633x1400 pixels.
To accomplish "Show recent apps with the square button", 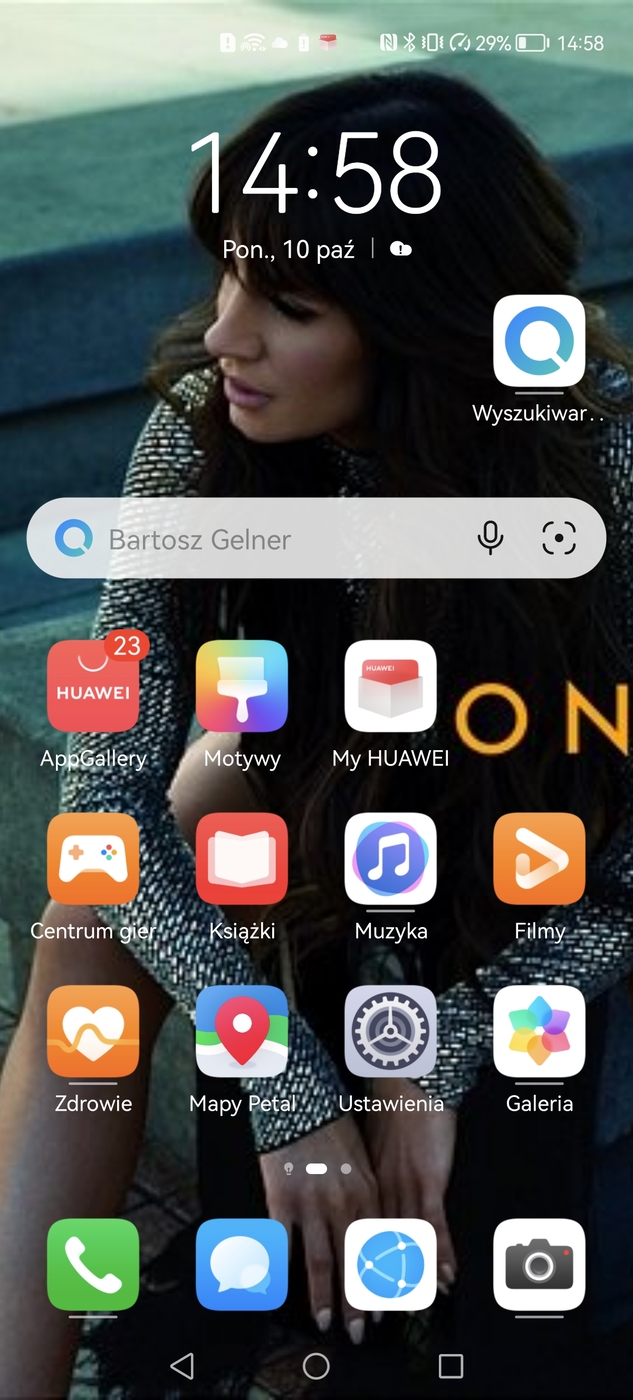I will [x=451, y=1366].
